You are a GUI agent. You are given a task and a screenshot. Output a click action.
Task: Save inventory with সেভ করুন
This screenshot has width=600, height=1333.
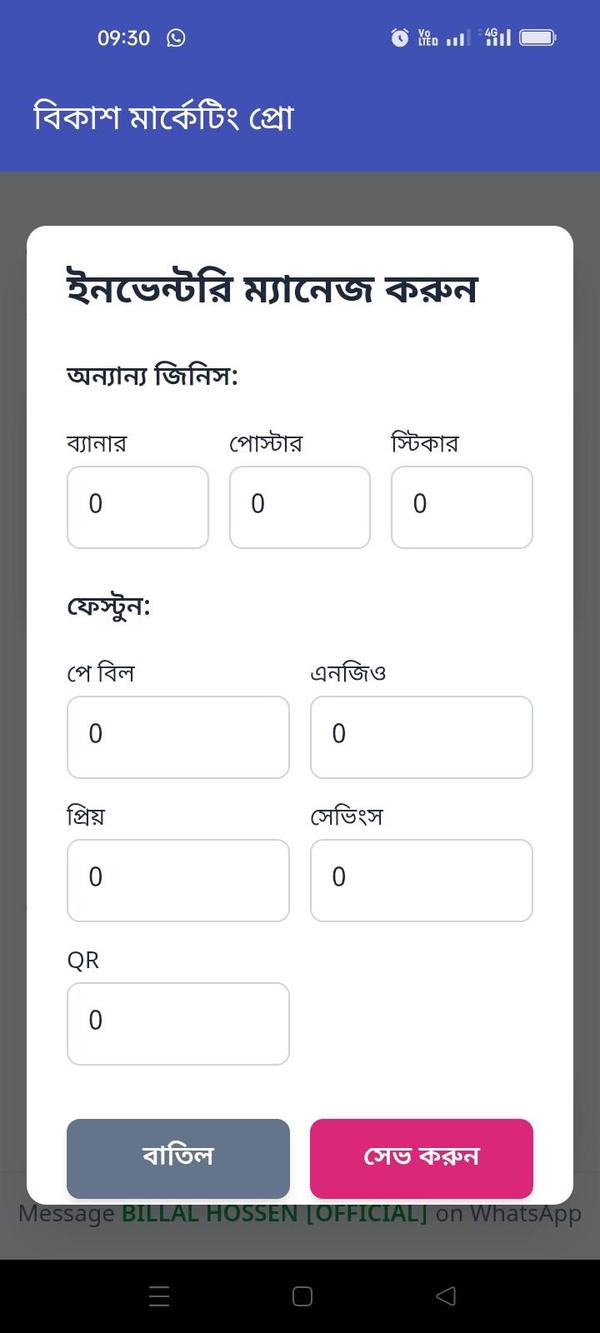pyautogui.click(x=421, y=1158)
